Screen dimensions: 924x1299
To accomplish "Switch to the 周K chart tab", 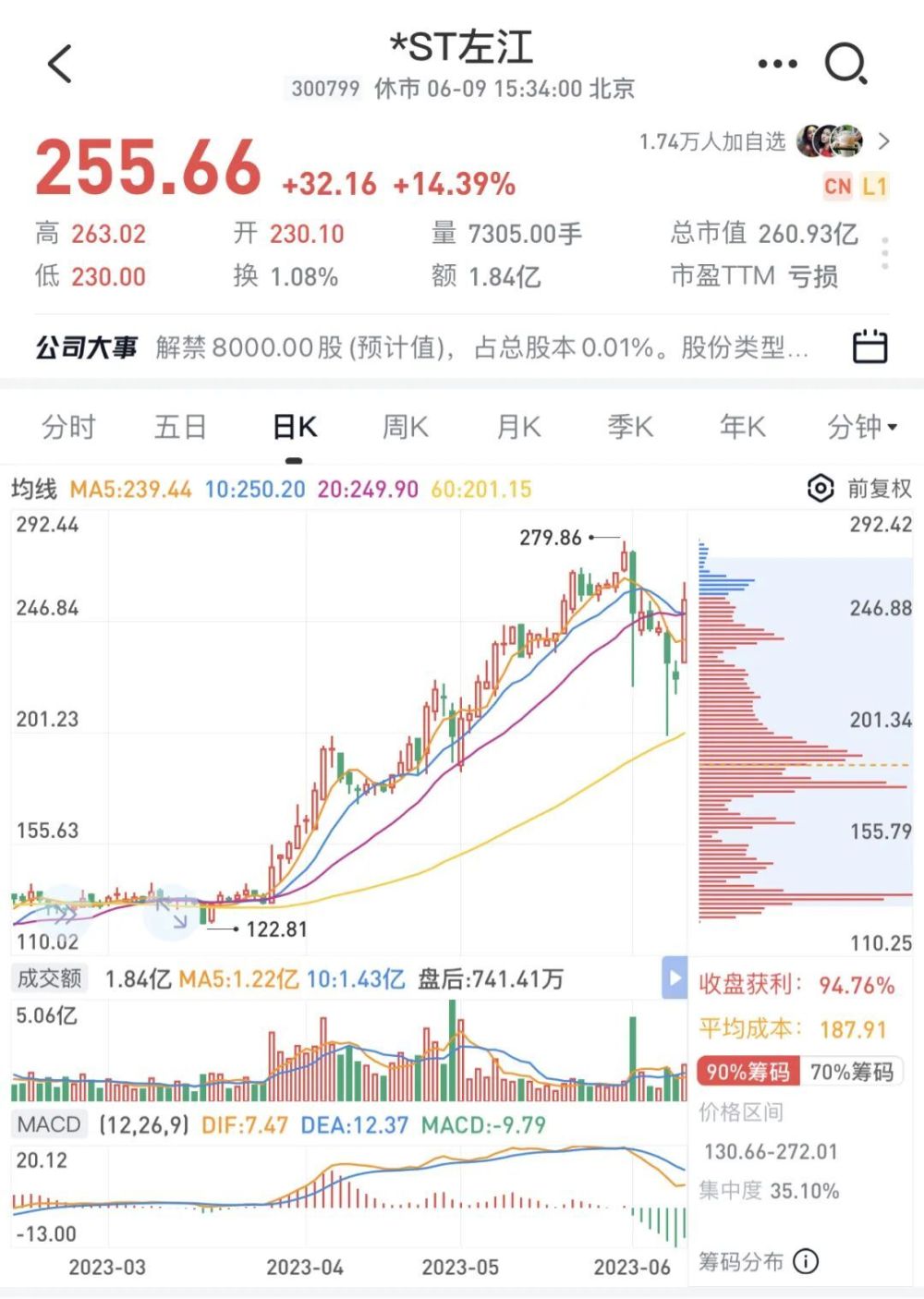I will click(406, 427).
